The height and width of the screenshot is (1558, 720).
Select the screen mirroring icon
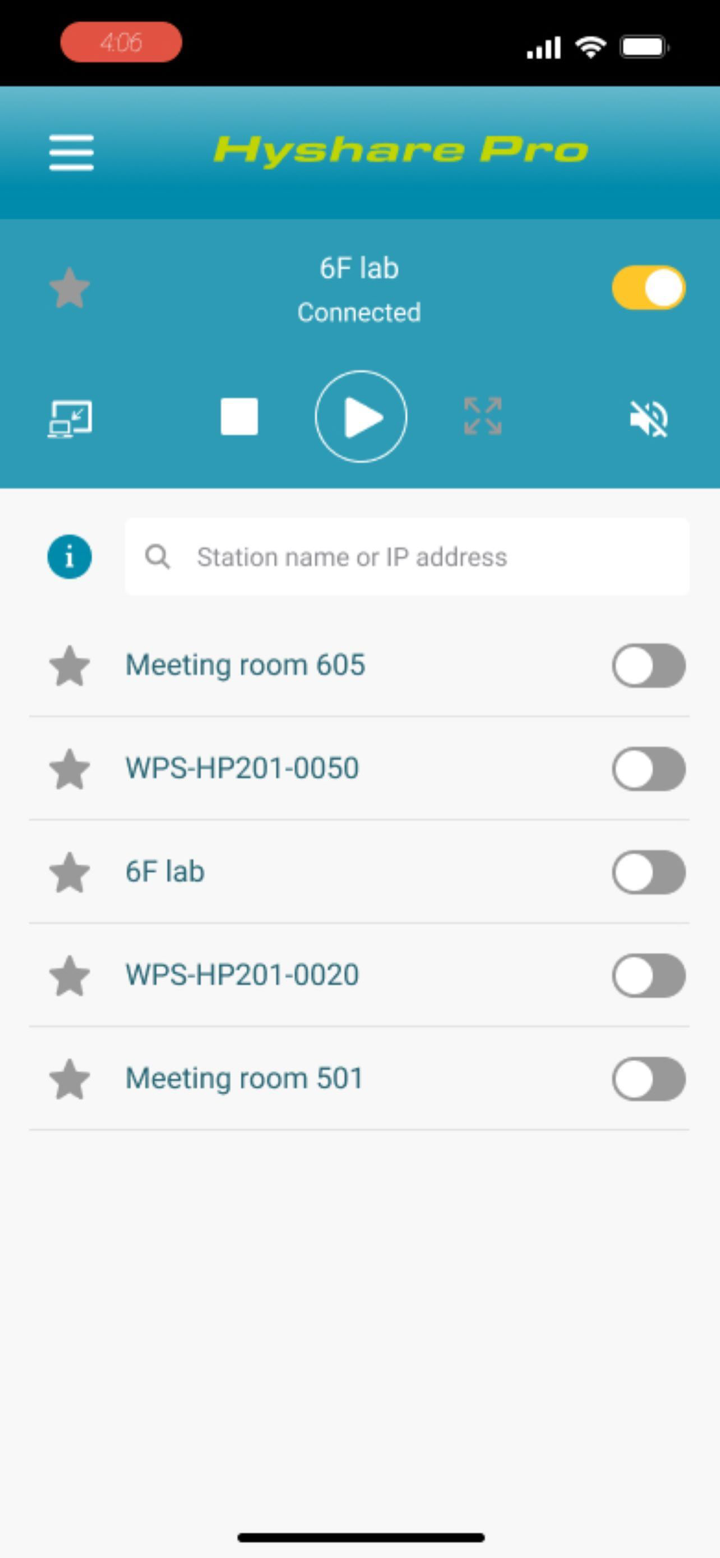point(70,417)
